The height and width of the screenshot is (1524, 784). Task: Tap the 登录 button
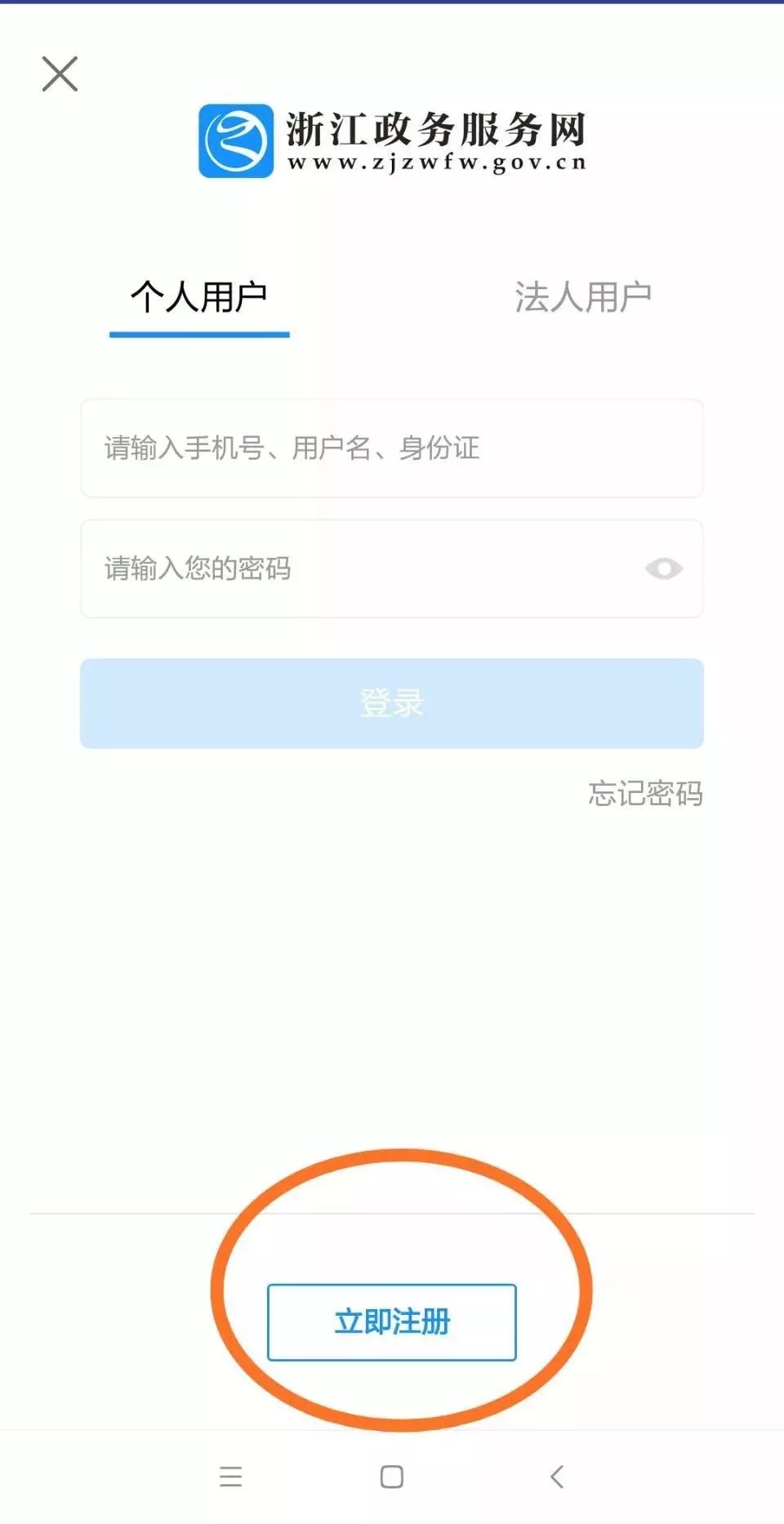[x=391, y=703]
